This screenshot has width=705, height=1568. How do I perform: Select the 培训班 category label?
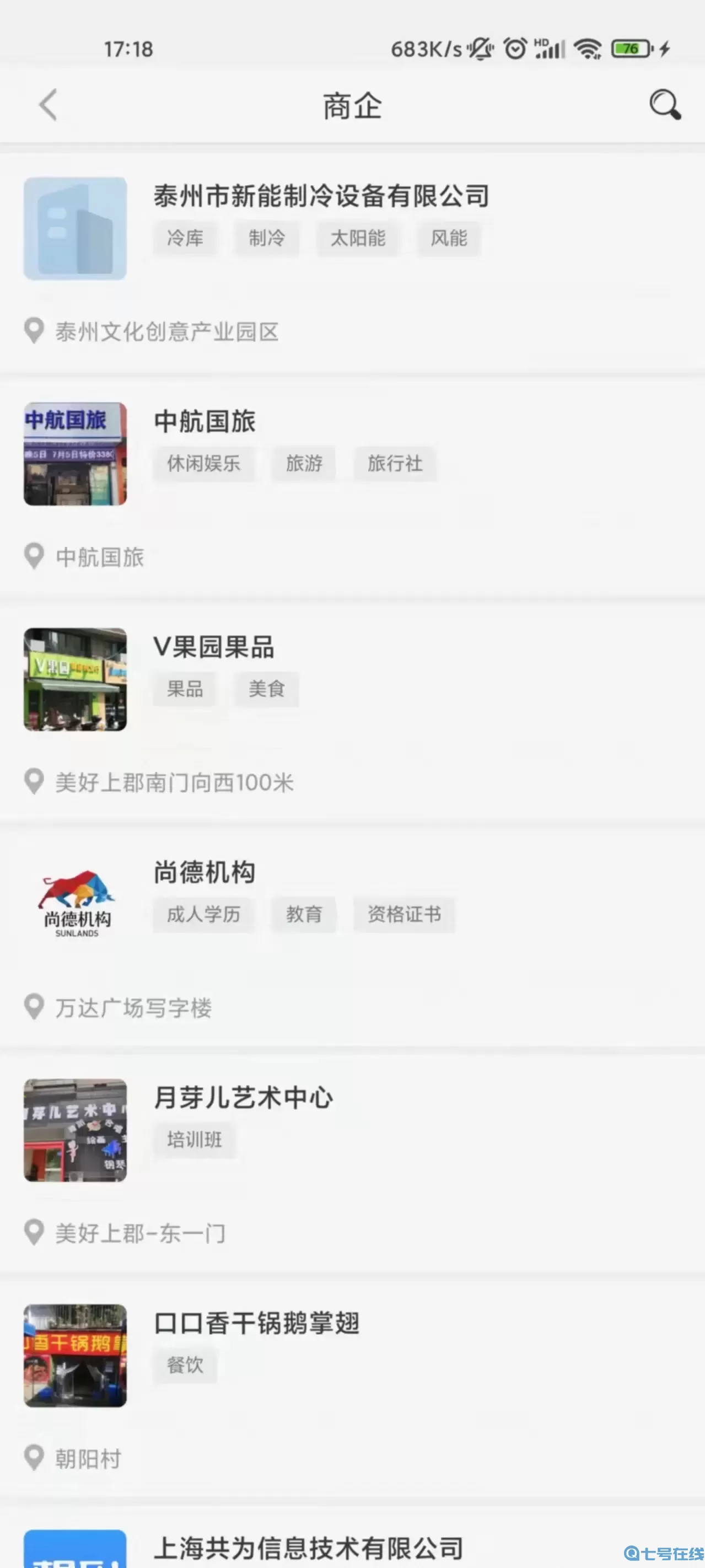coord(194,1140)
